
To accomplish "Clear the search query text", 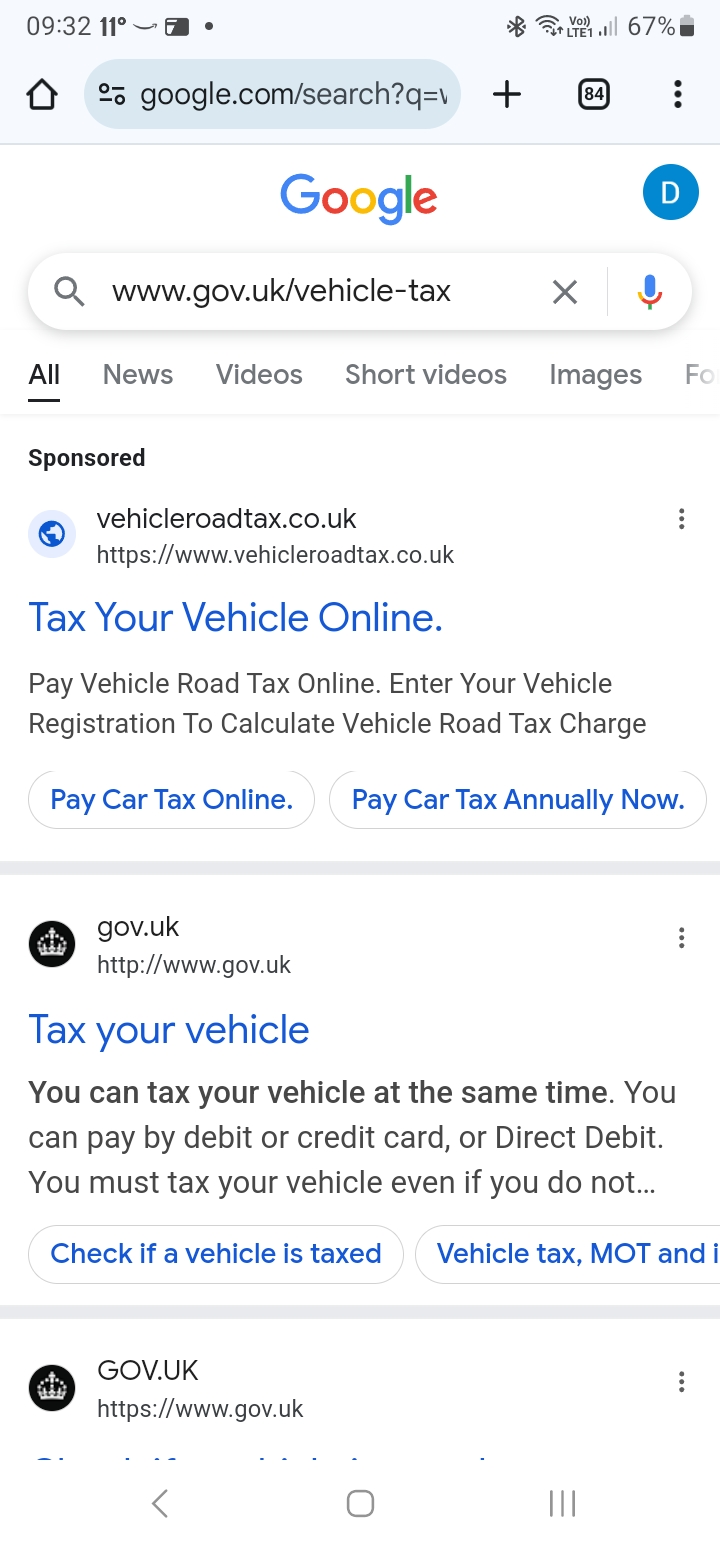I will click(x=565, y=292).
